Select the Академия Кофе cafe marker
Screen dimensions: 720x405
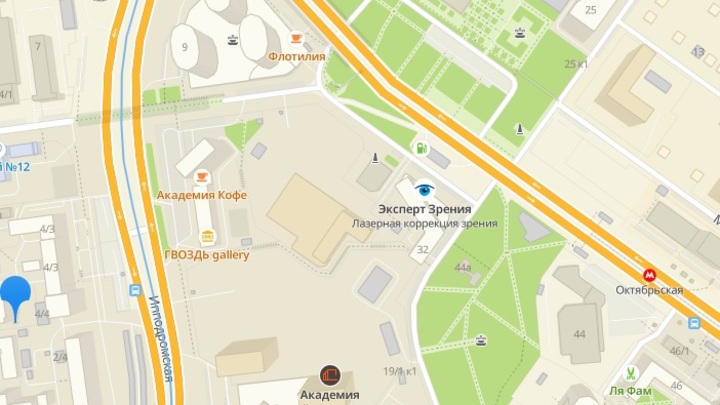tap(202, 177)
